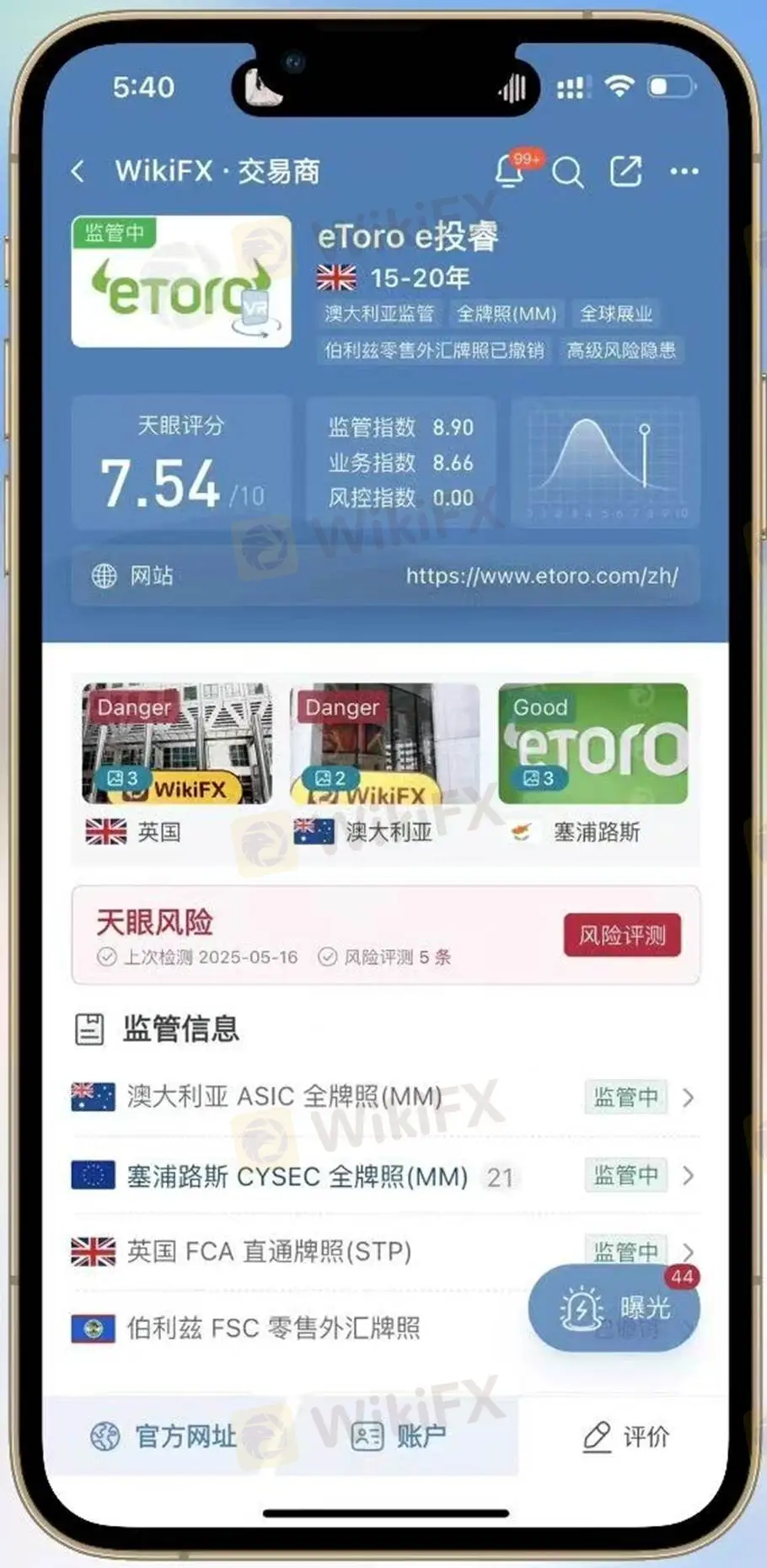767x1568 pixels.
Task: View the Australia field survey card
Action: pos(384,744)
